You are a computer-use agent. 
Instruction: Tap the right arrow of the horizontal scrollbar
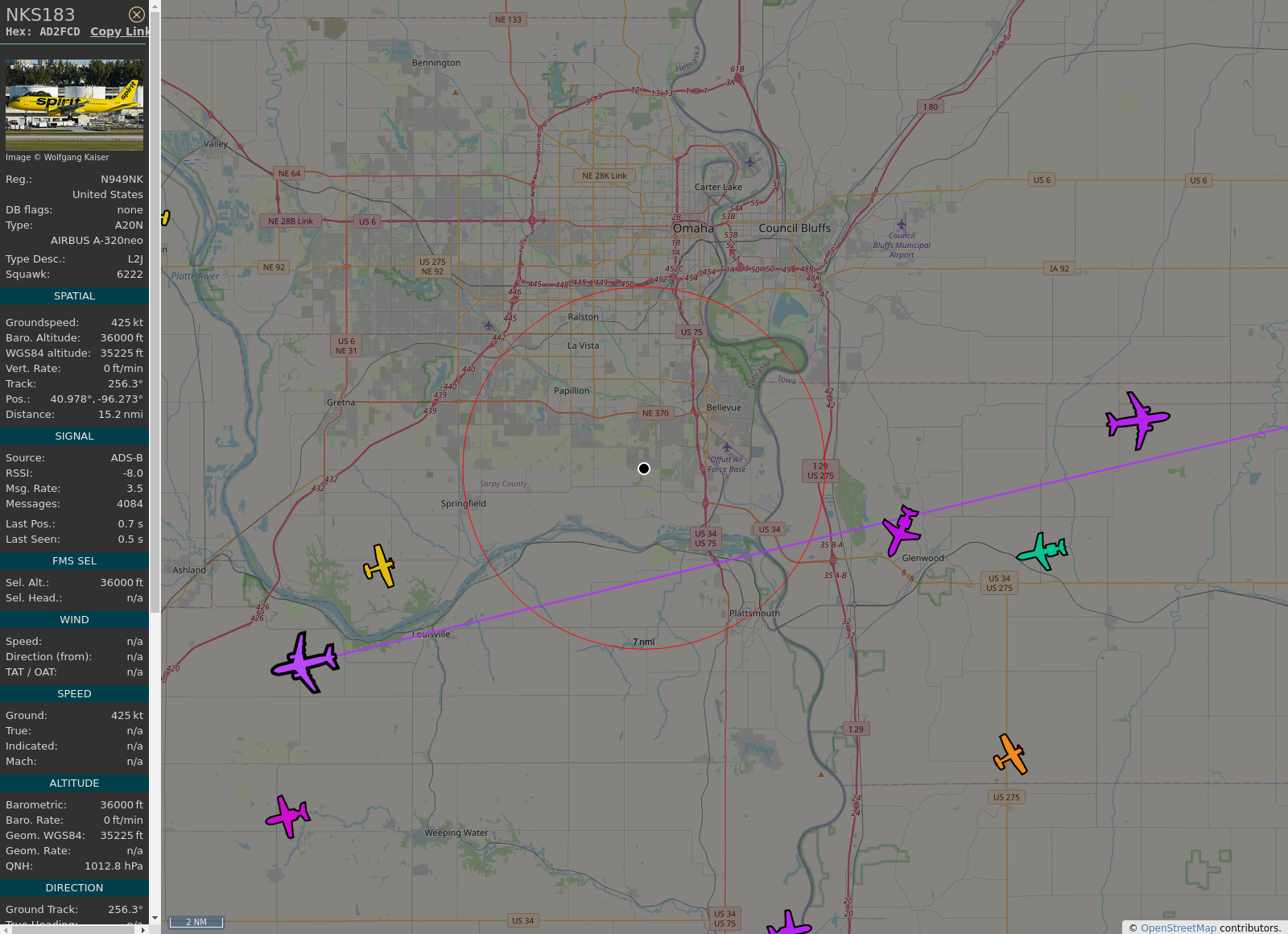143,929
